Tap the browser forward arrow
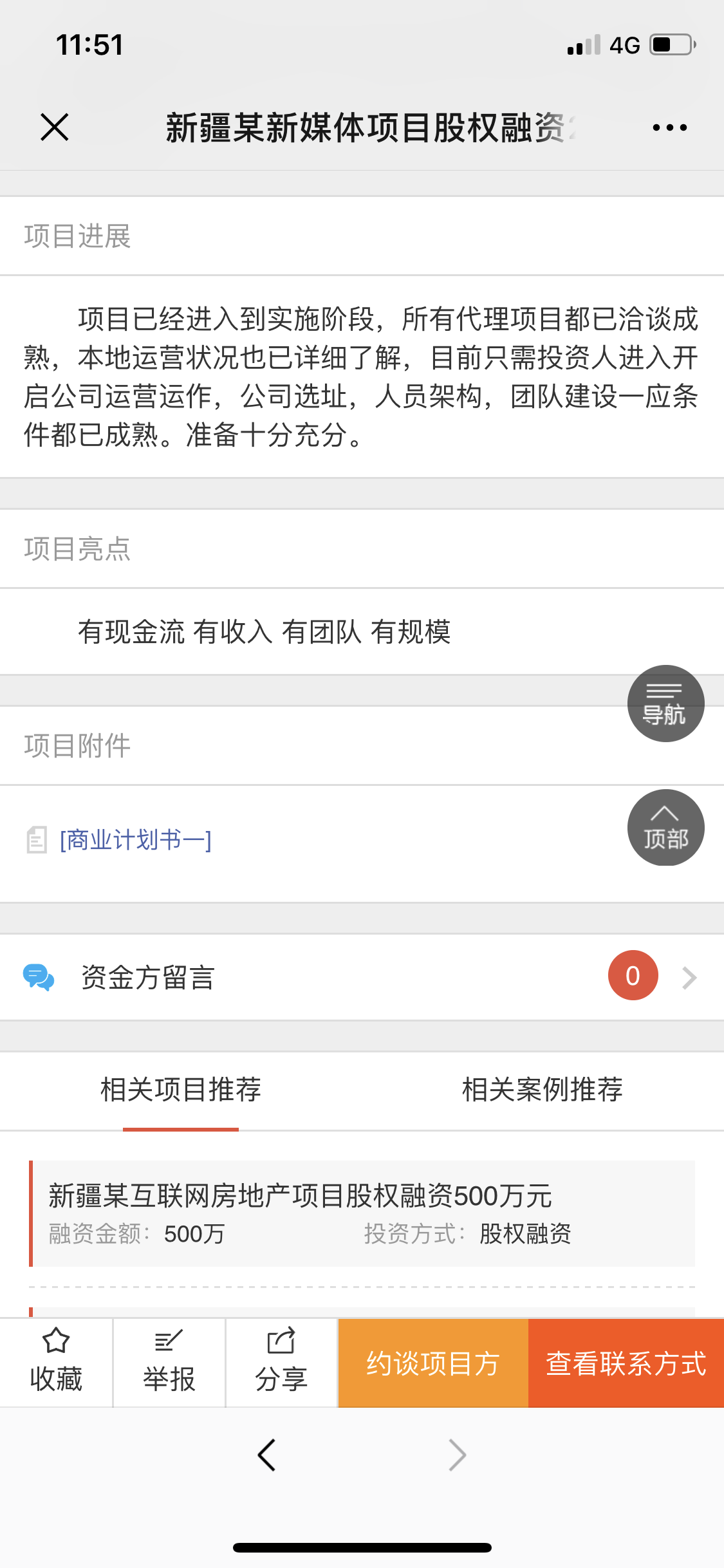This screenshot has width=724, height=1568. click(457, 1455)
